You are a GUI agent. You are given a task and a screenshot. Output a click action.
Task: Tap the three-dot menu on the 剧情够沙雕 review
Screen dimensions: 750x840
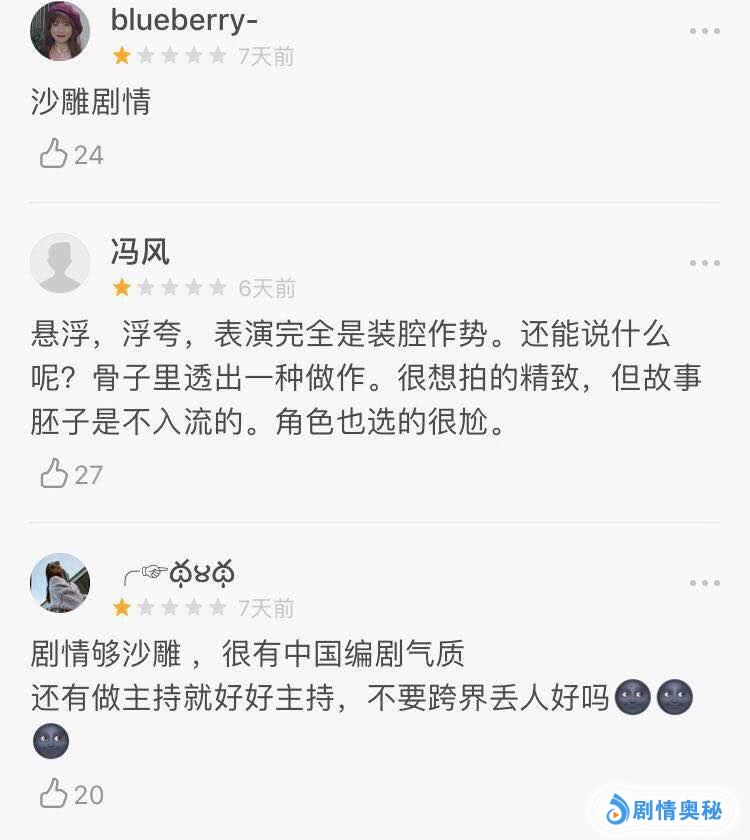[x=704, y=583]
